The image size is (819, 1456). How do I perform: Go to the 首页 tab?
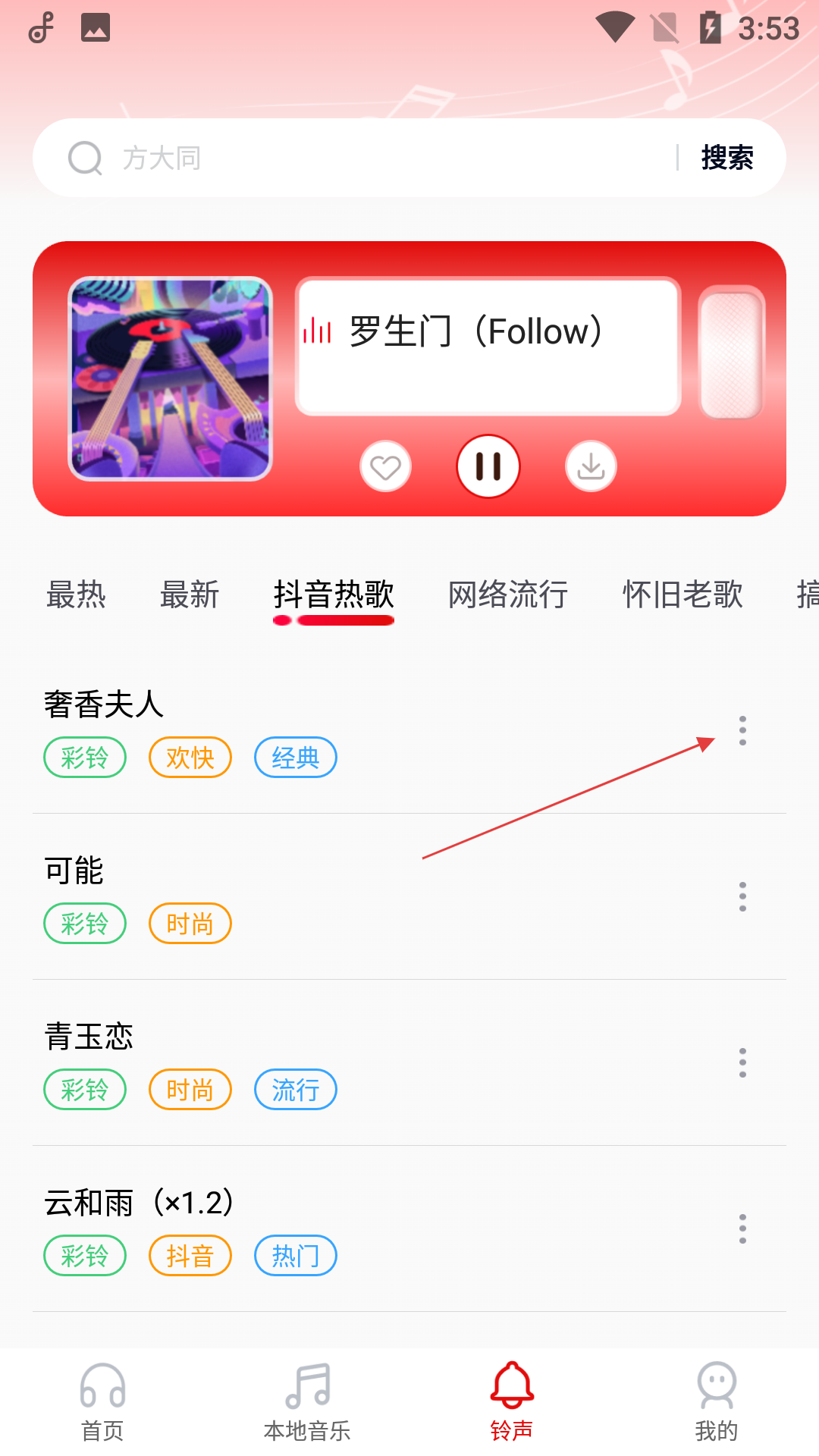pyautogui.click(x=102, y=1401)
